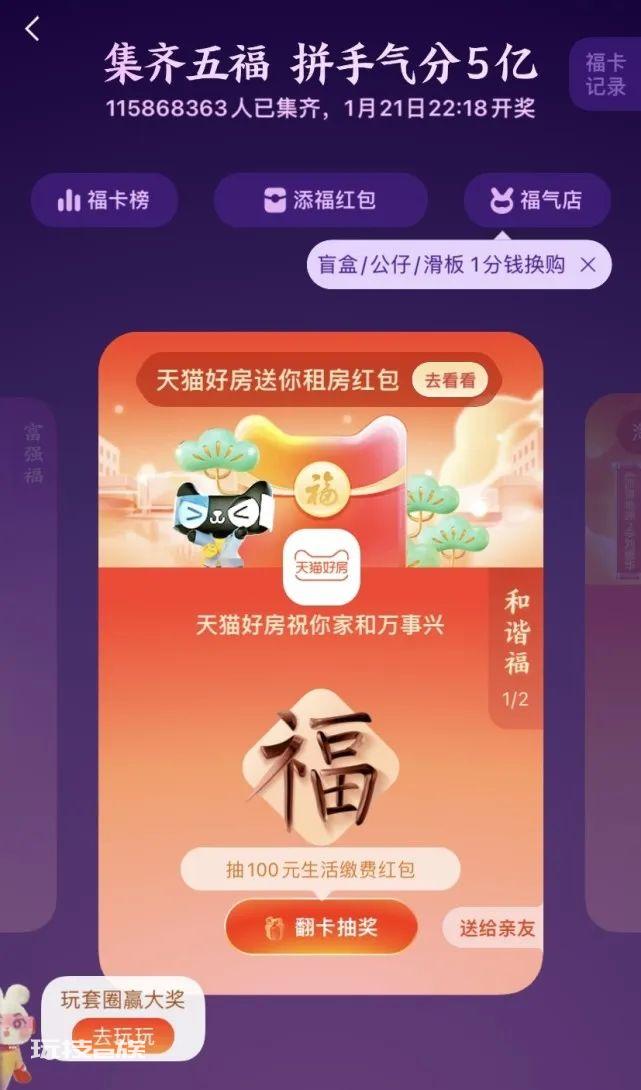
Task: Tap 去看看 on the 天猫好房 banner
Action: click(x=450, y=380)
